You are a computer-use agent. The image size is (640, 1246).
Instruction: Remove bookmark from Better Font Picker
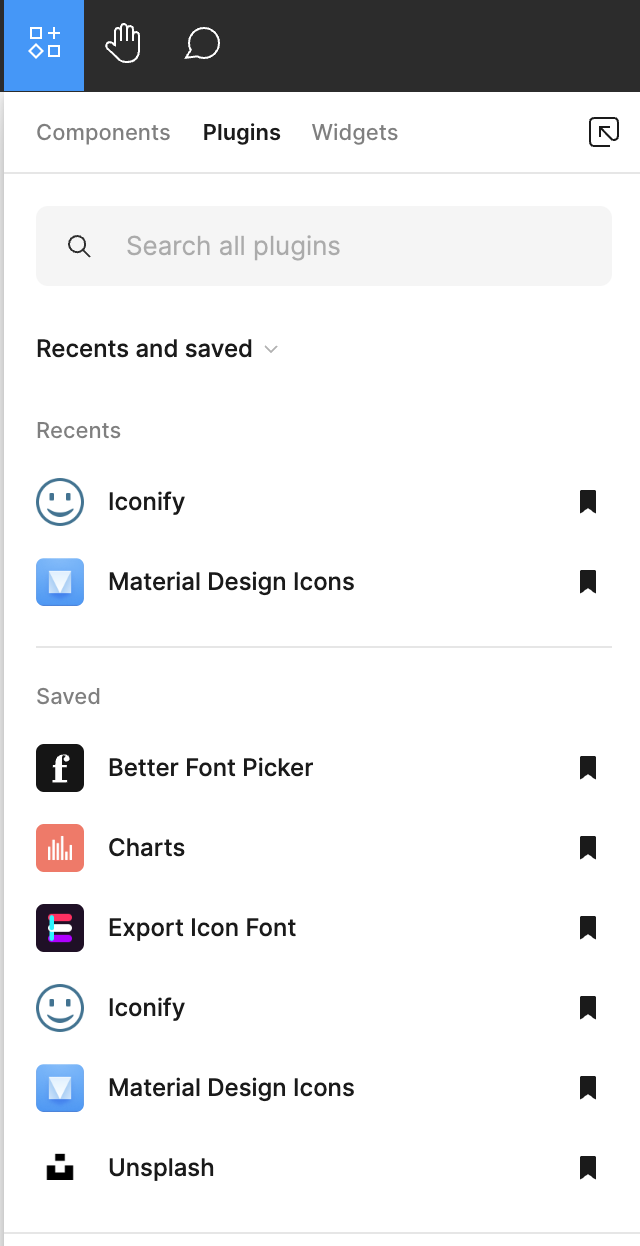click(588, 768)
